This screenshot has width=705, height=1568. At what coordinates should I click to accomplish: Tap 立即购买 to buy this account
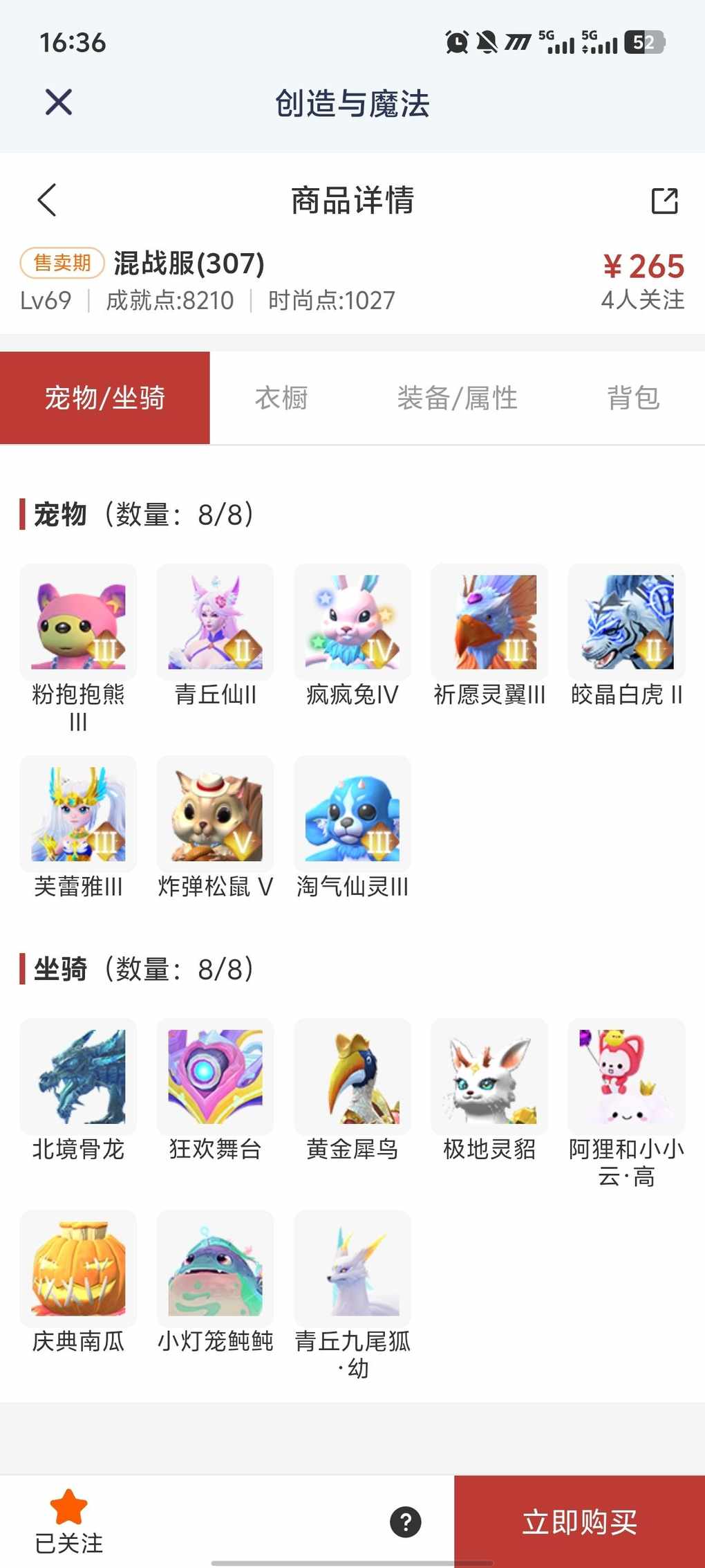pos(579,1522)
